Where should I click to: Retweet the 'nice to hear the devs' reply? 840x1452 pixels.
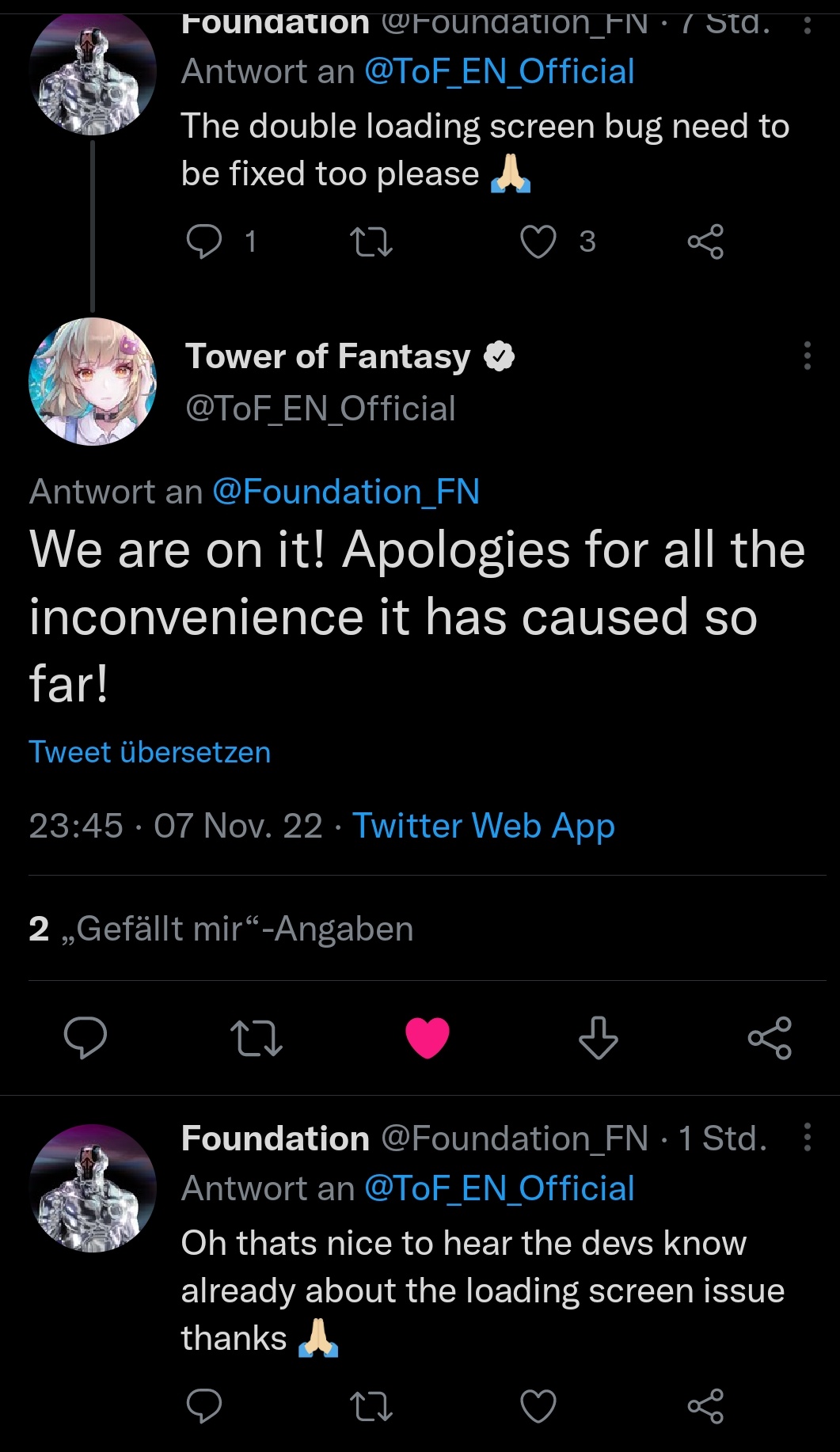coord(371,1406)
